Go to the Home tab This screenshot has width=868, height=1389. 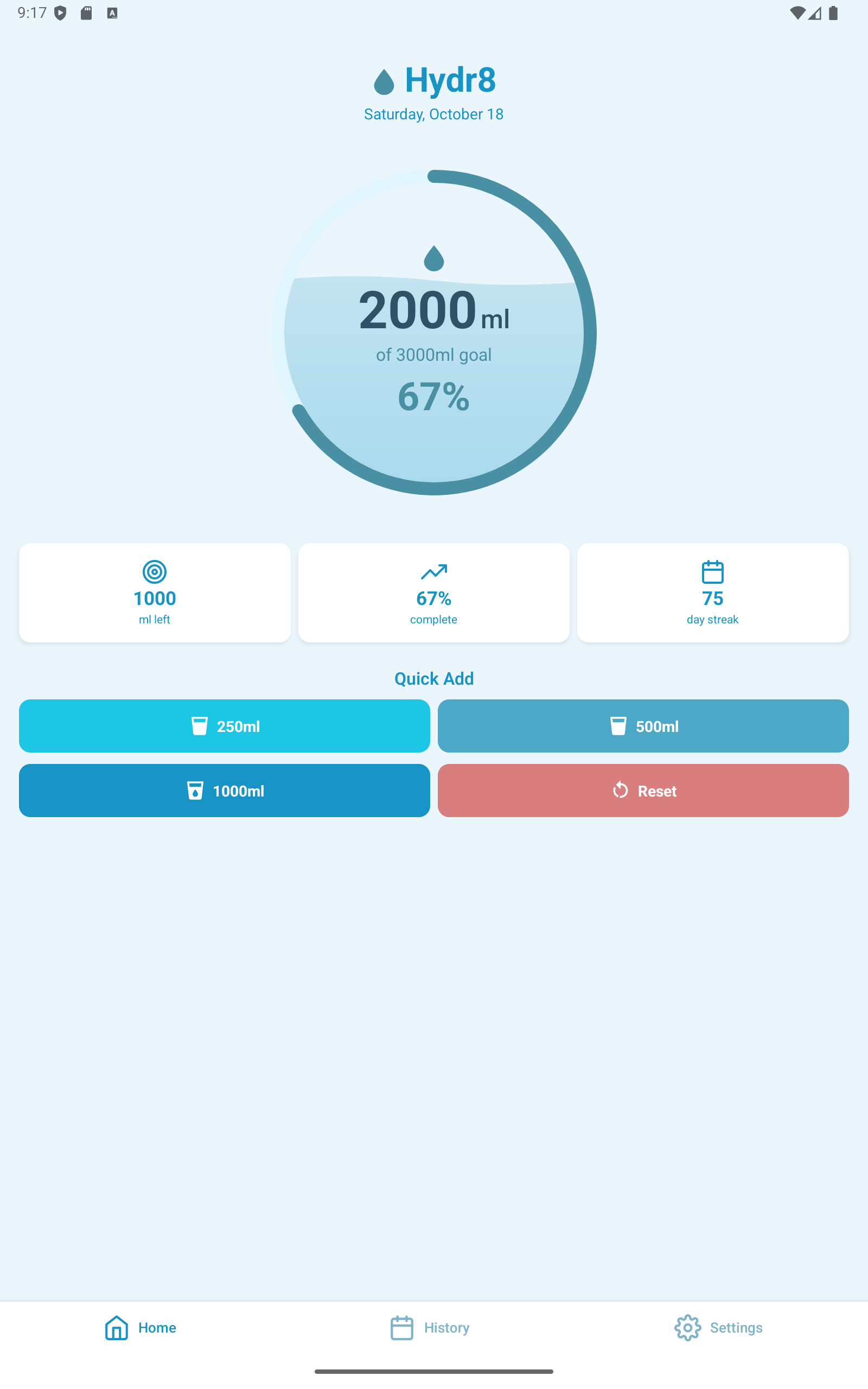[141, 1328]
